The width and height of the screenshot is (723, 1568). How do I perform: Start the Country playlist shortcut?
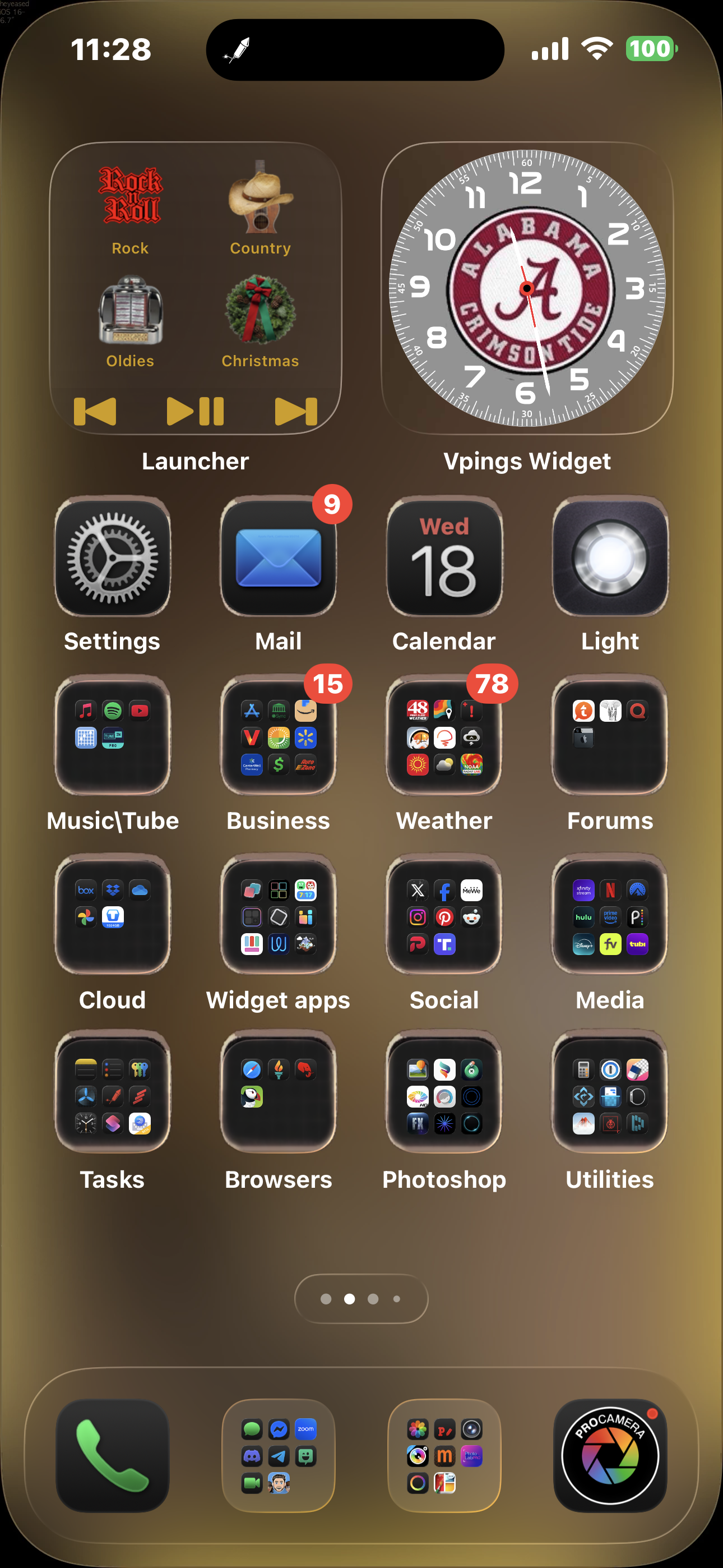pos(261,207)
